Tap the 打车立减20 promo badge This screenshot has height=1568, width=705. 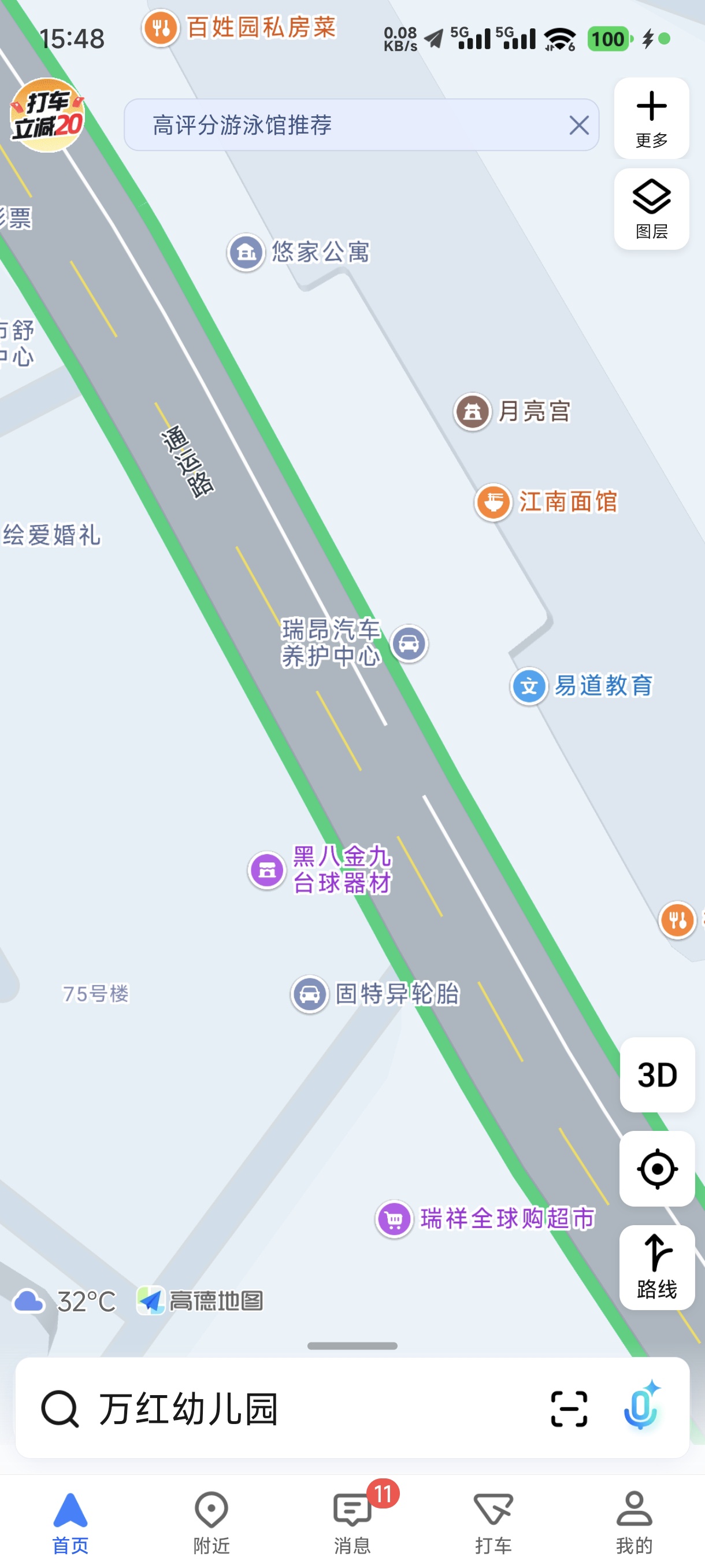pos(47,115)
